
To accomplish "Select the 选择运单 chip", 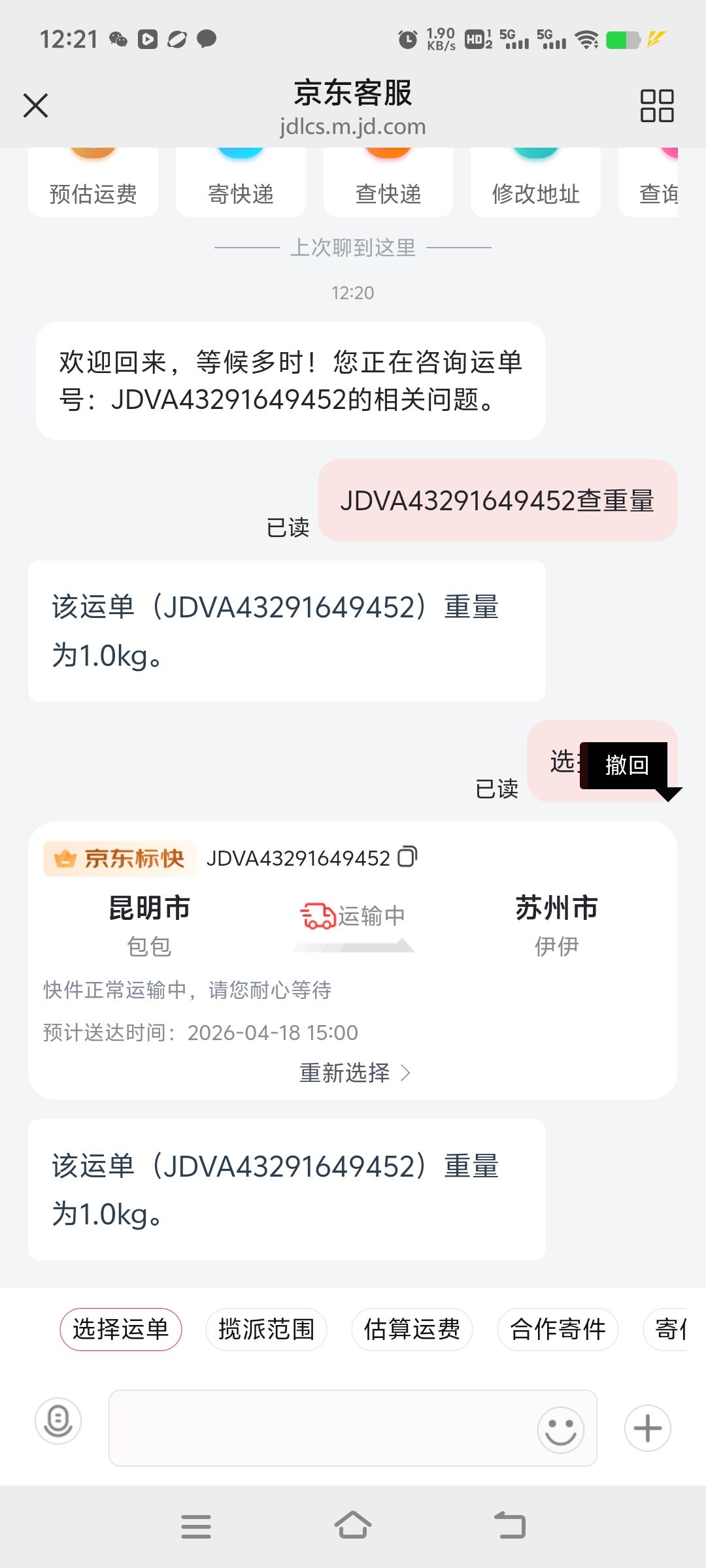I will pyautogui.click(x=121, y=1330).
